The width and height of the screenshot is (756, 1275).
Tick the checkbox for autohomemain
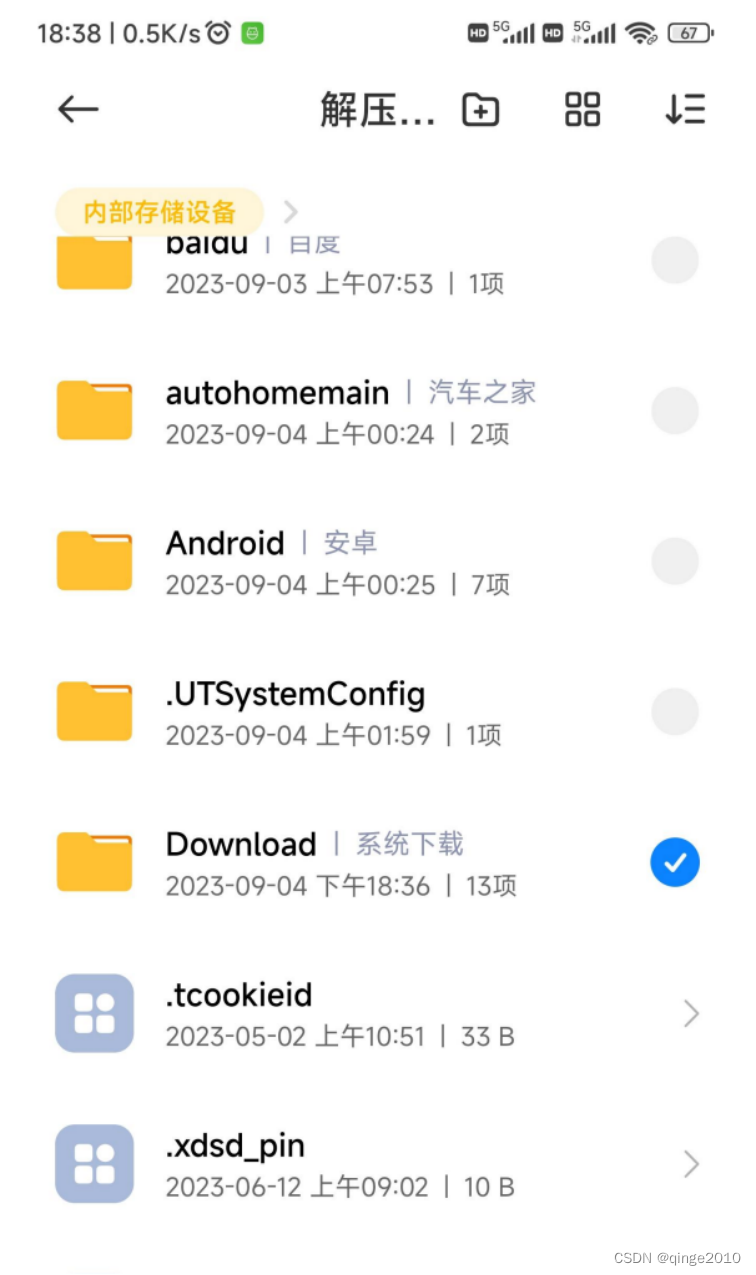click(675, 411)
